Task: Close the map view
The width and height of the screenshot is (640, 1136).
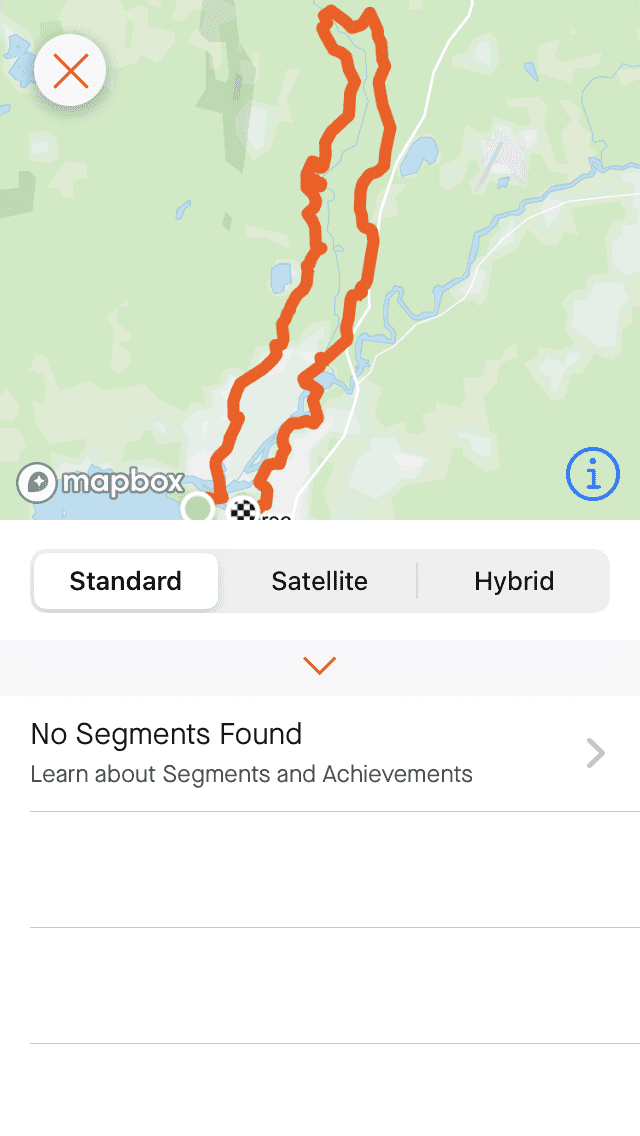Action: tap(70, 70)
